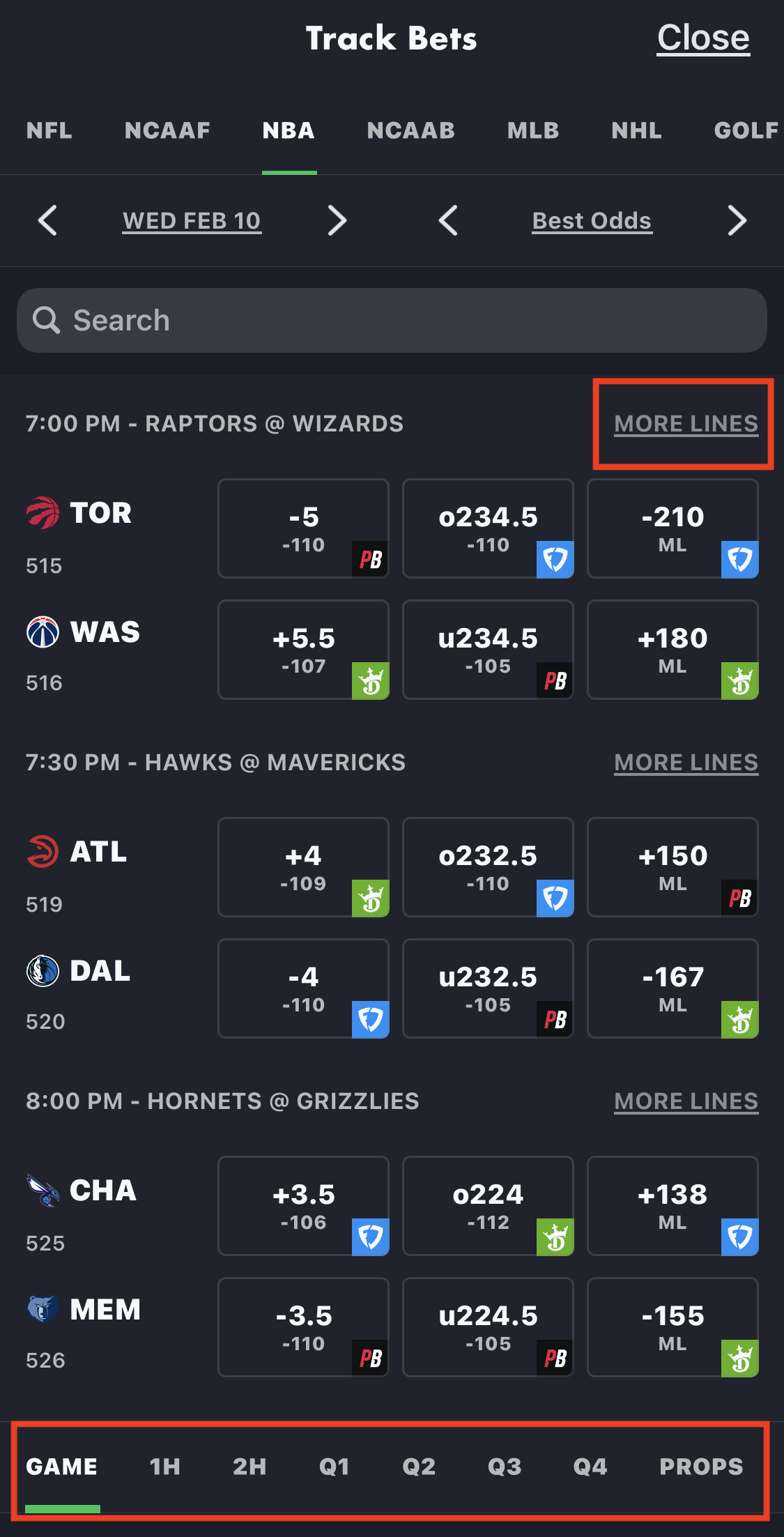Track the TOR -5 spread bet
Viewport: 784px width, 1537px height.
tap(303, 528)
